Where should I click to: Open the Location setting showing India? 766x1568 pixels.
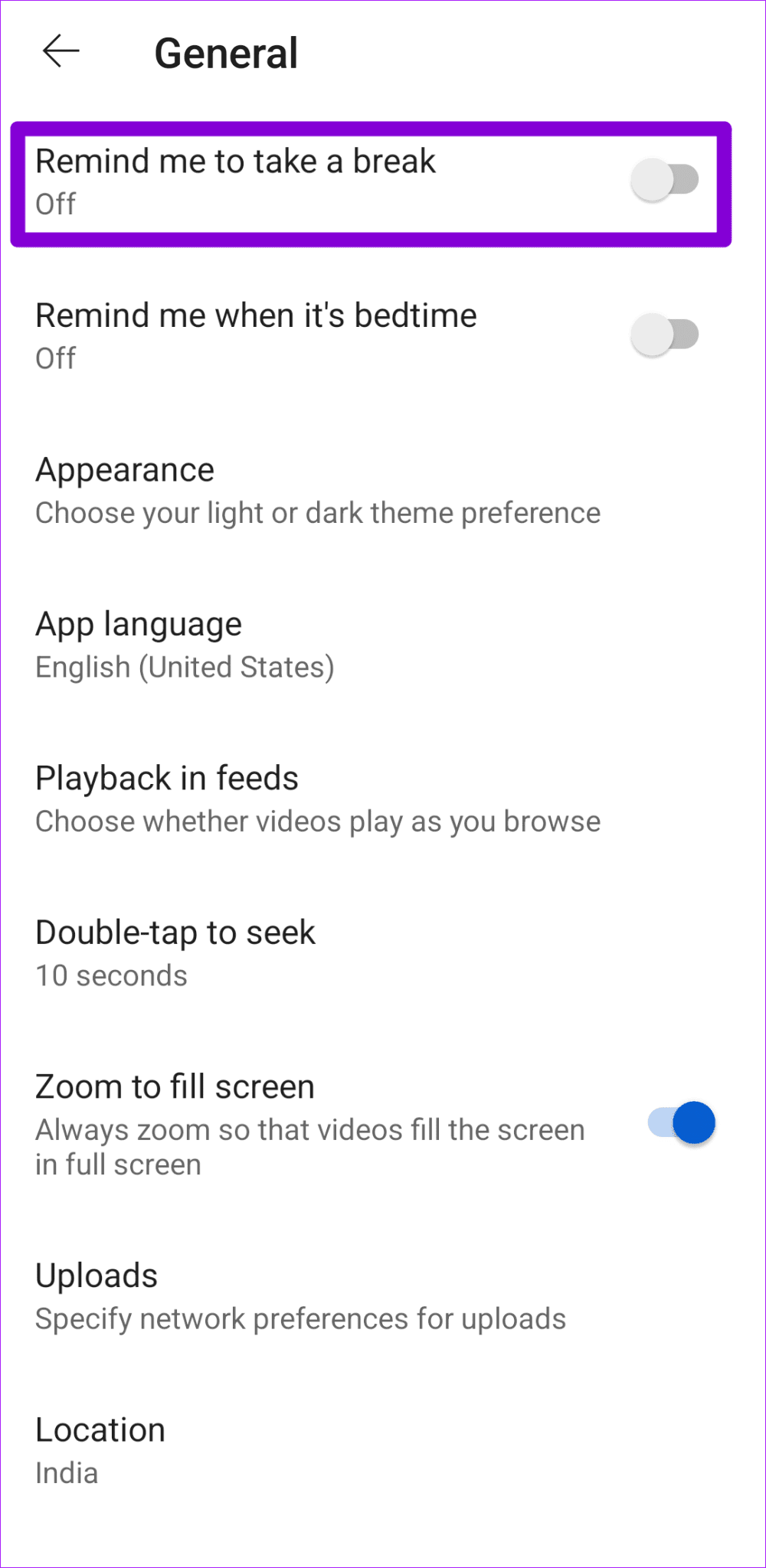click(100, 1430)
